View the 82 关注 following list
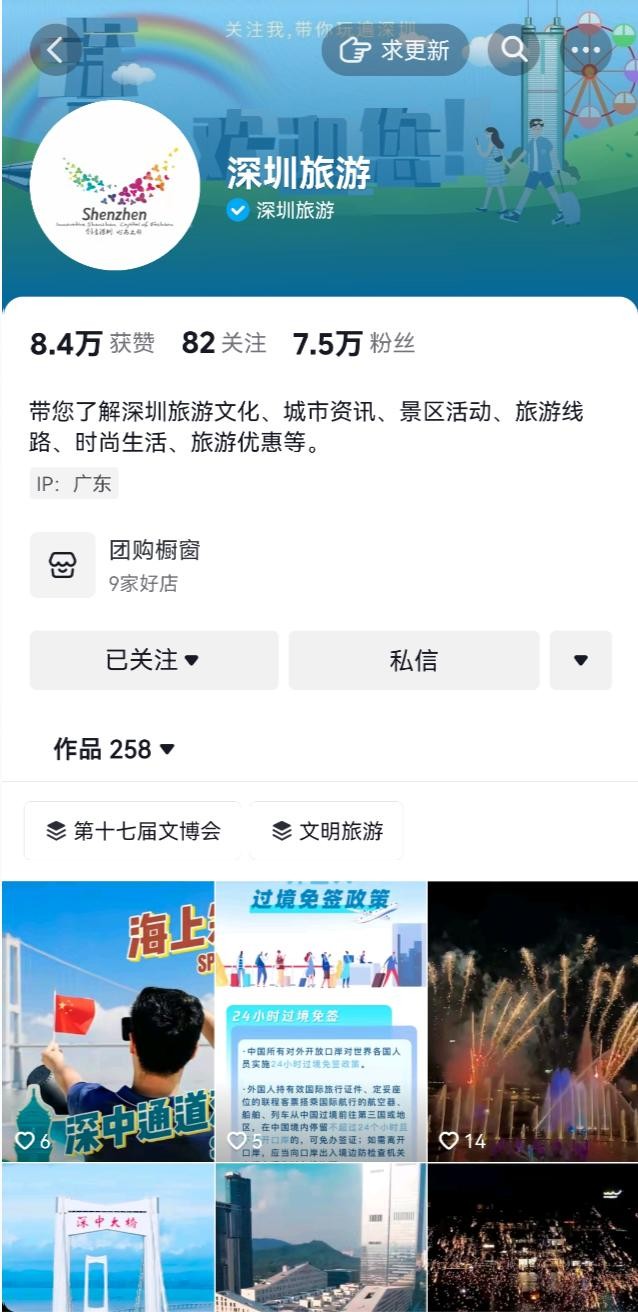 224,344
